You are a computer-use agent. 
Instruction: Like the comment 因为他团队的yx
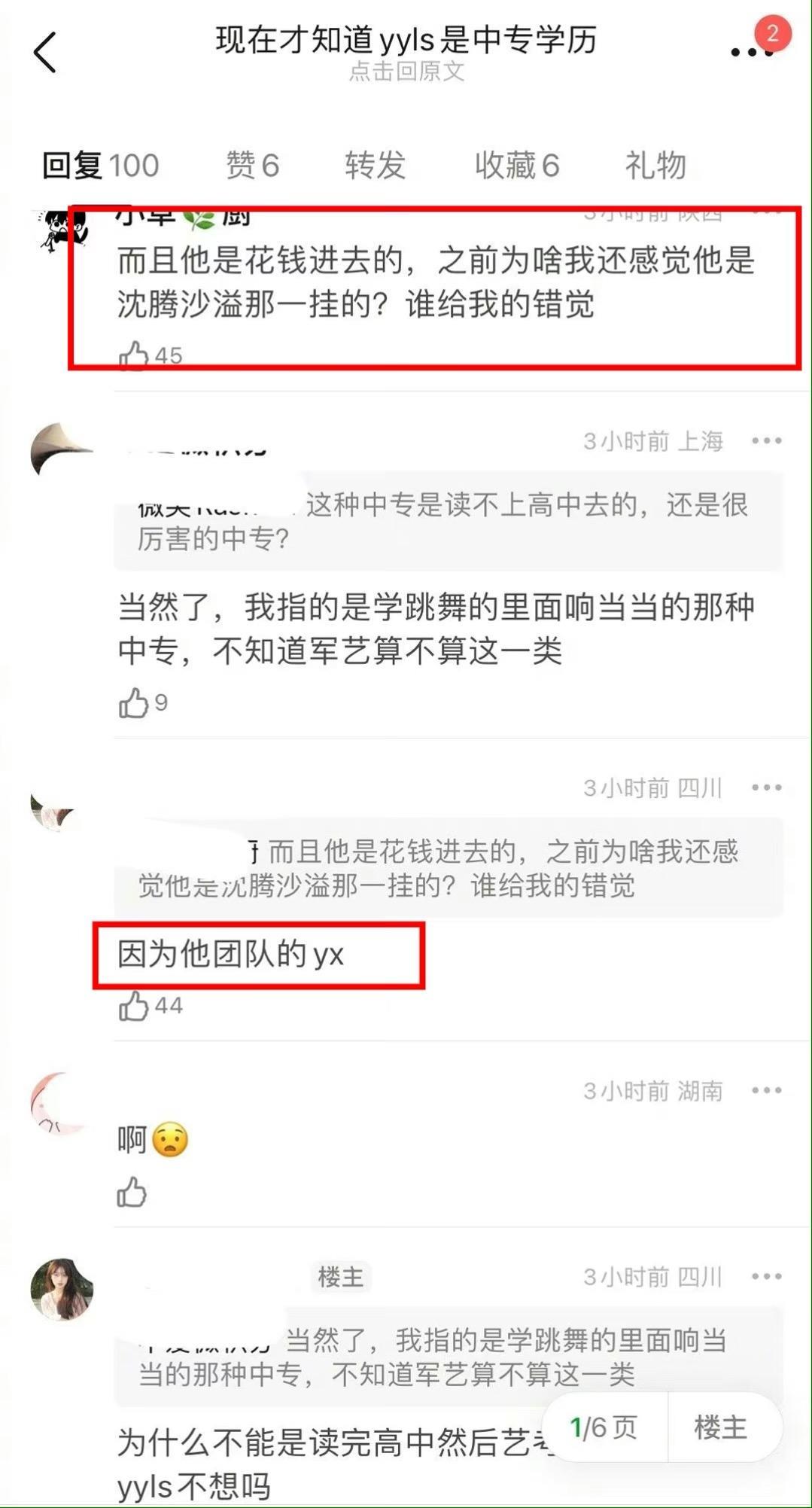[x=134, y=1006]
